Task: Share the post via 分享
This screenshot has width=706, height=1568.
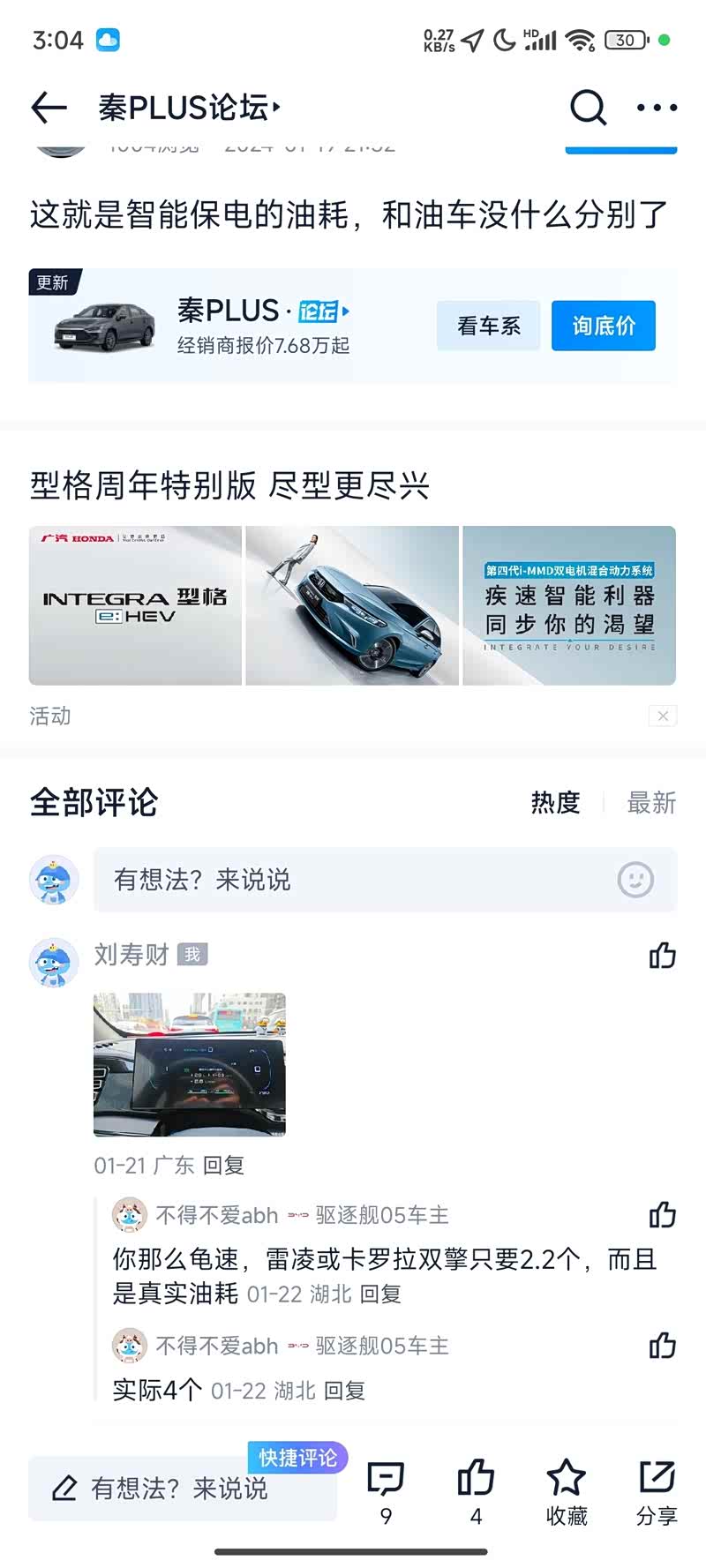Action: coord(657,1491)
